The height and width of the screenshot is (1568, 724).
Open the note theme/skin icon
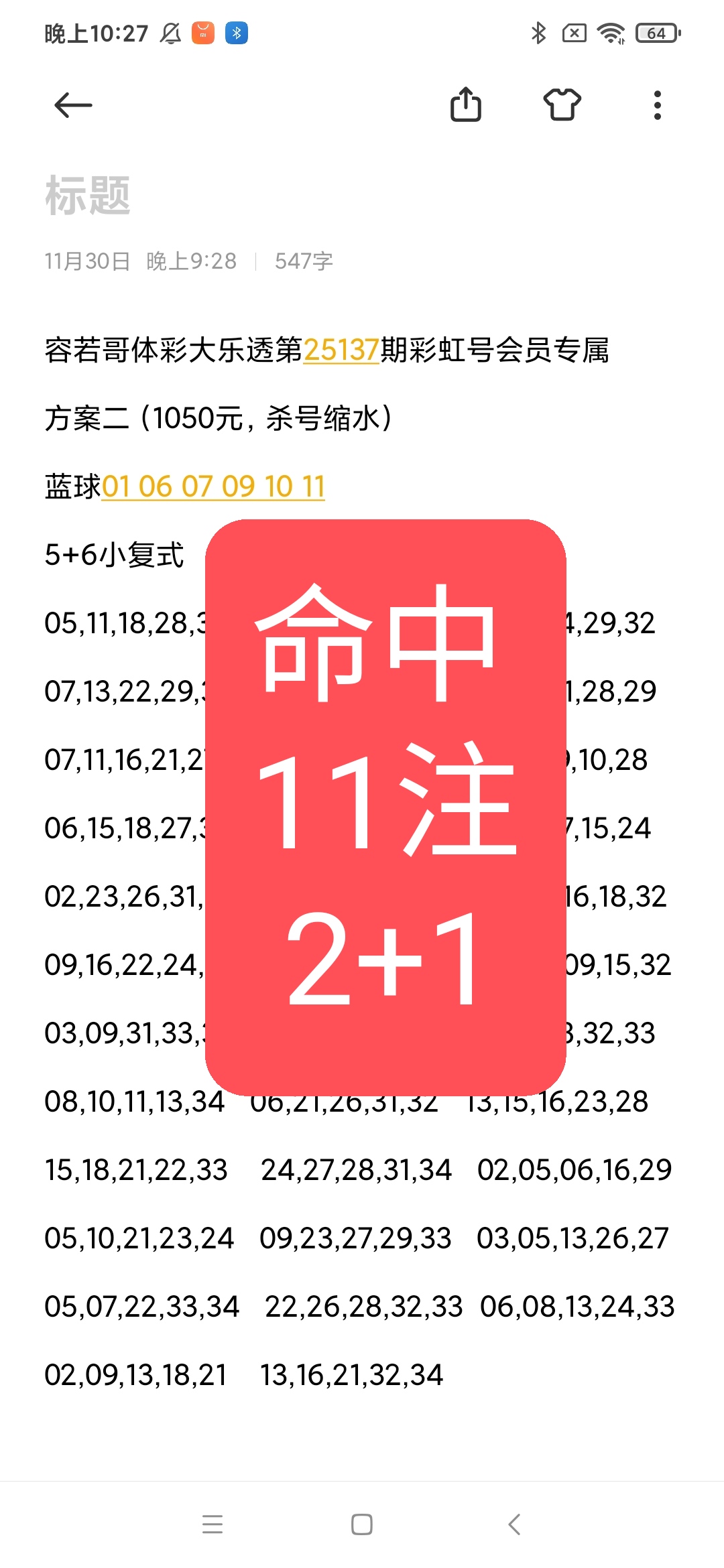[x=563, y=105]
